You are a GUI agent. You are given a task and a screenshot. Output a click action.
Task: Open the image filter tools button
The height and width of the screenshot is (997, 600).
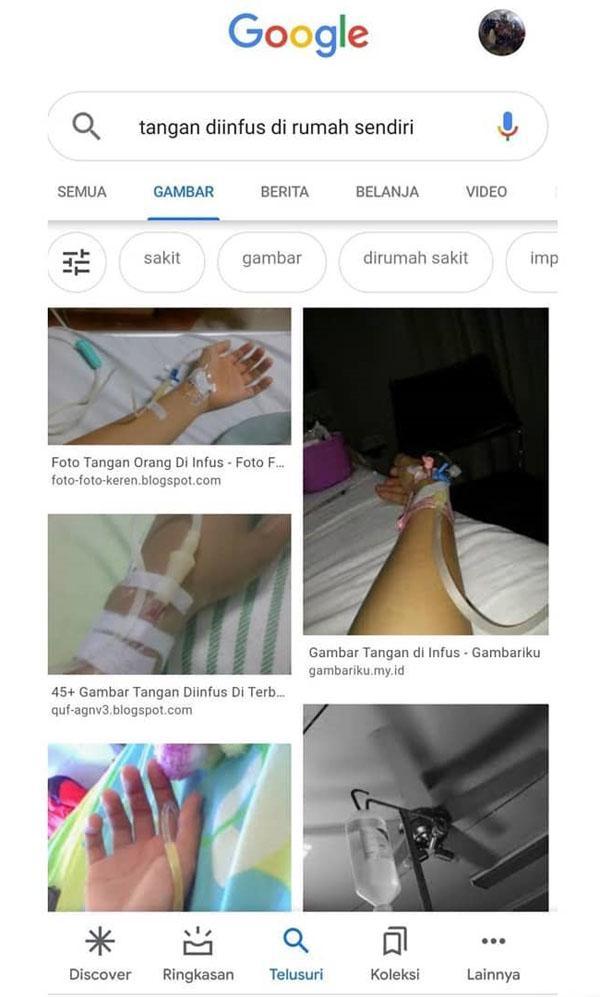(x=77, y=262)
